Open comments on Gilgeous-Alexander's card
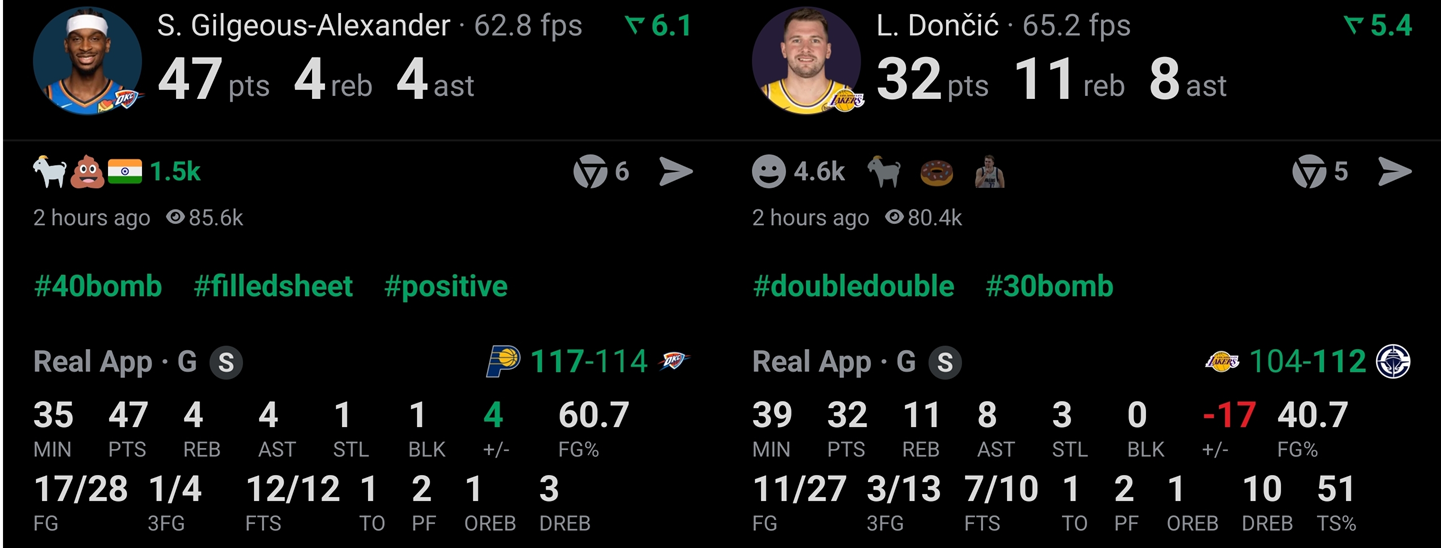The image size is (1441, 548). pos(601,172)
